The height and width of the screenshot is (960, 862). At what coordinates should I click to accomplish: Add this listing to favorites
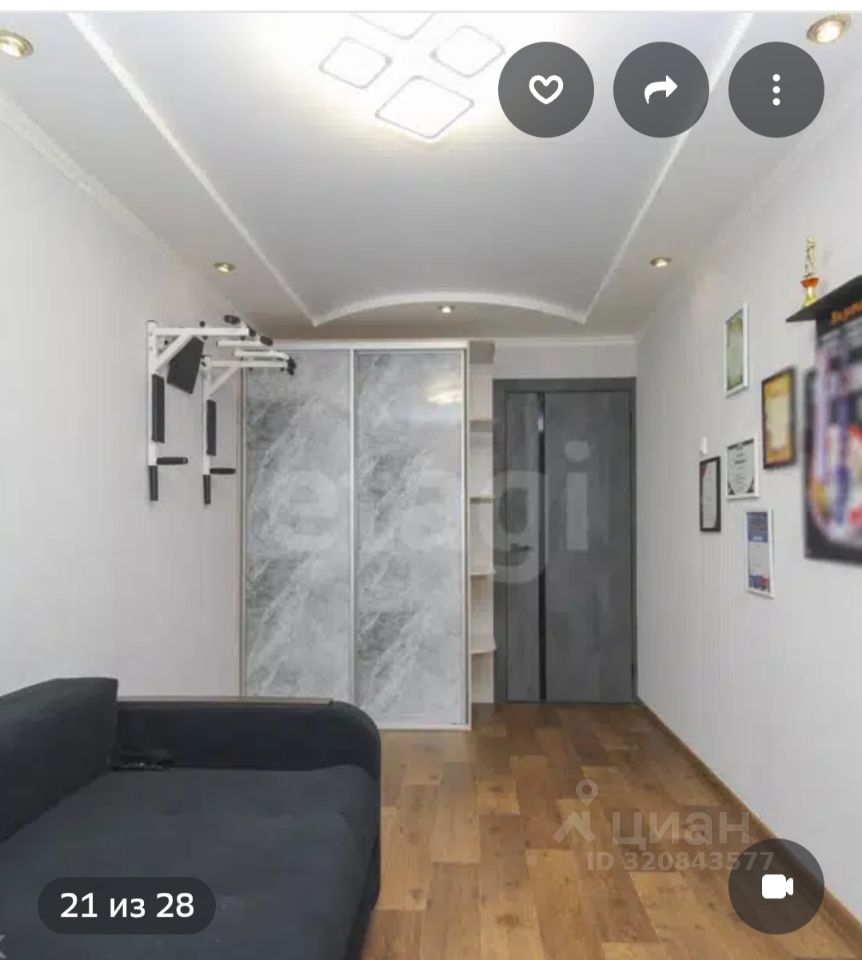546,90
